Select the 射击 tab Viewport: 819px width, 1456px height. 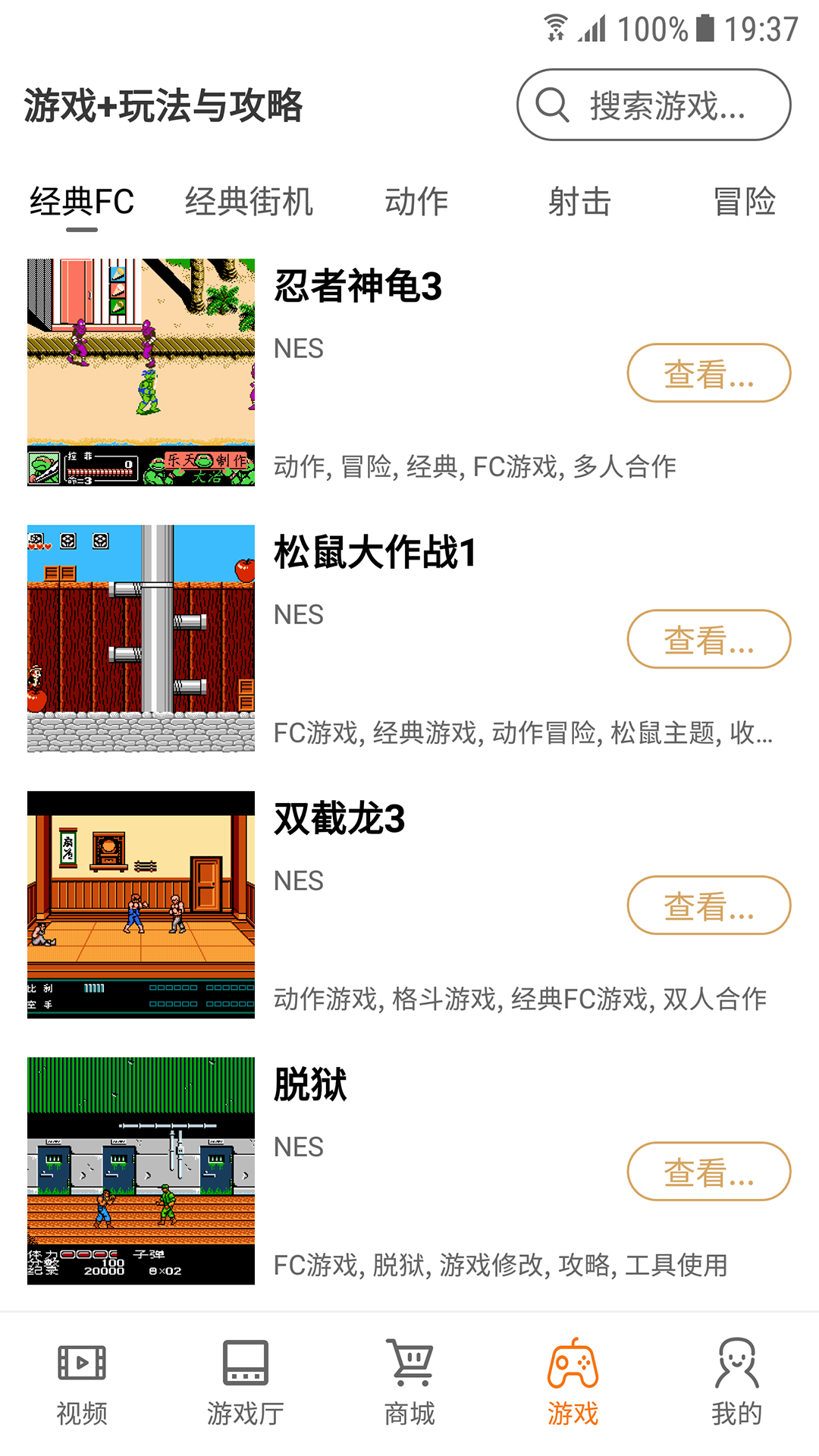580,201
